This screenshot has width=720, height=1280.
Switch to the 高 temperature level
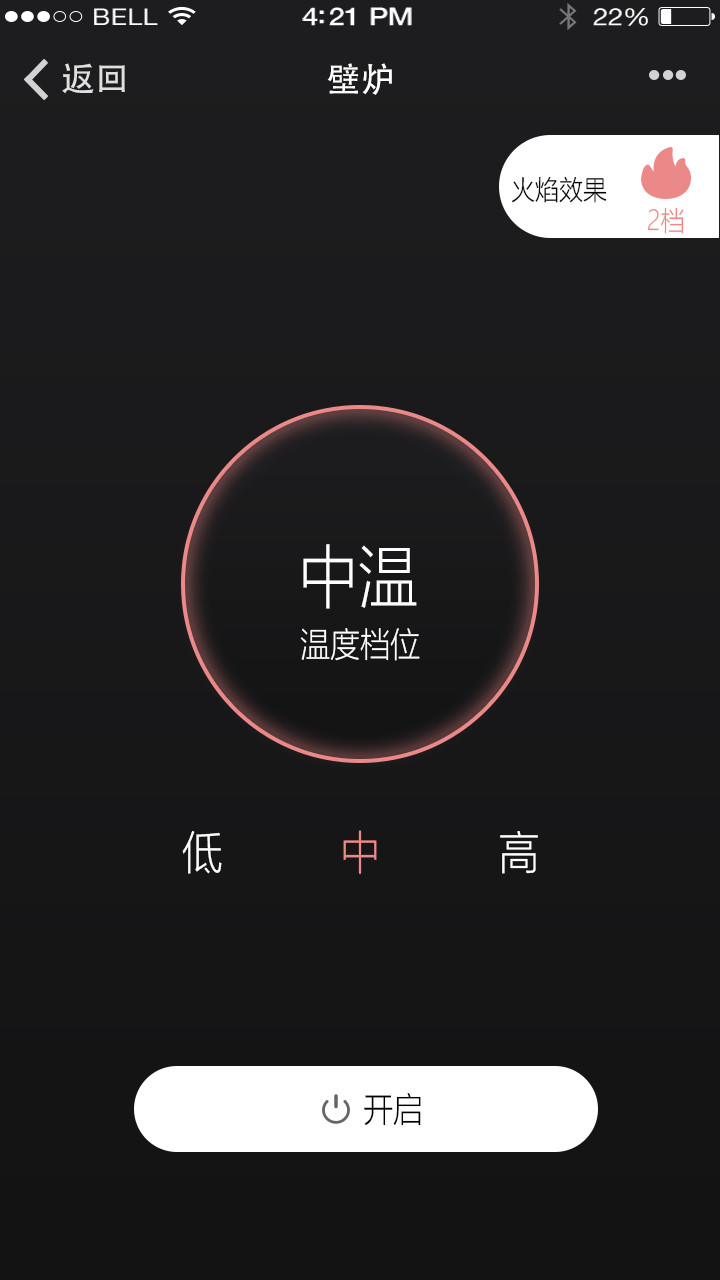[518, 853]
